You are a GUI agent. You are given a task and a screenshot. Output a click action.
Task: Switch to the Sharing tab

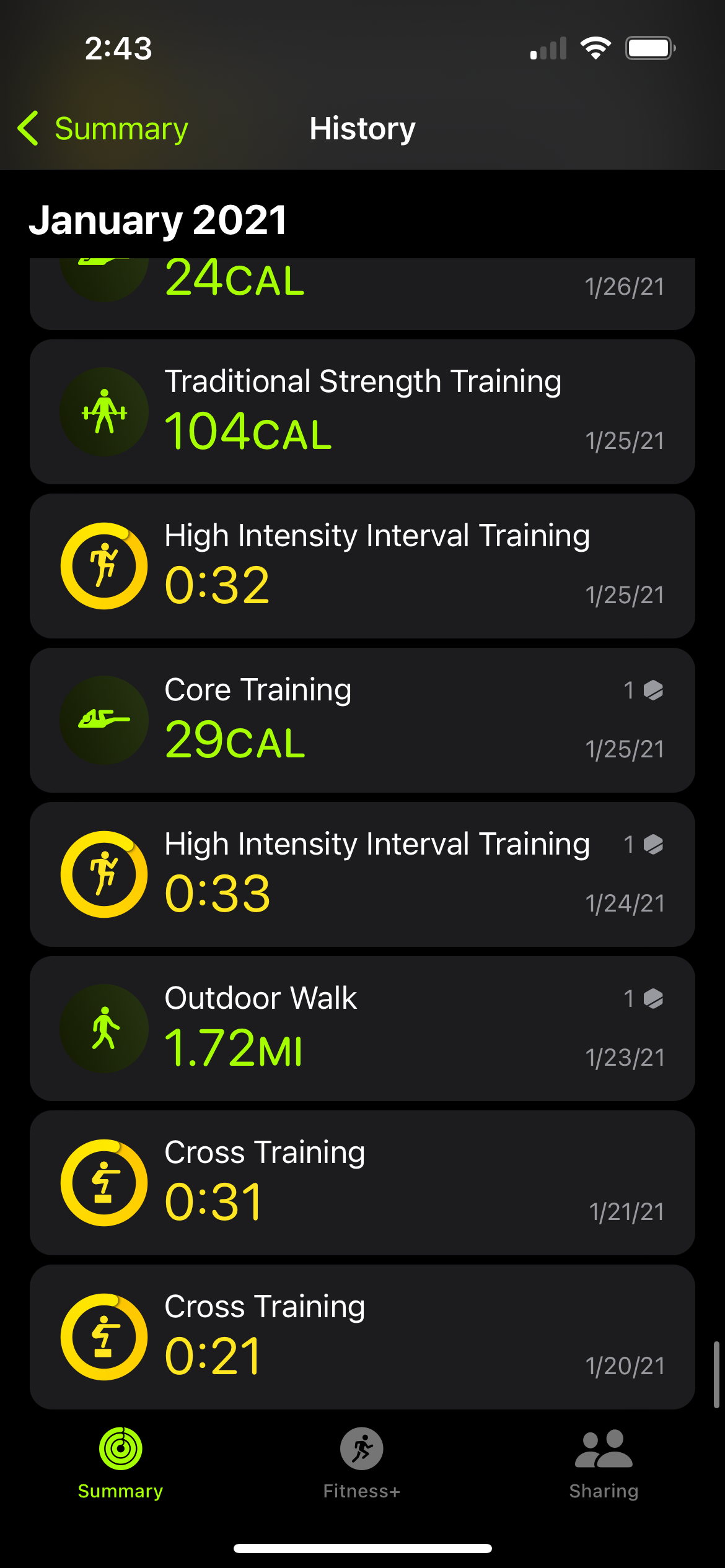click(604, 1463)
